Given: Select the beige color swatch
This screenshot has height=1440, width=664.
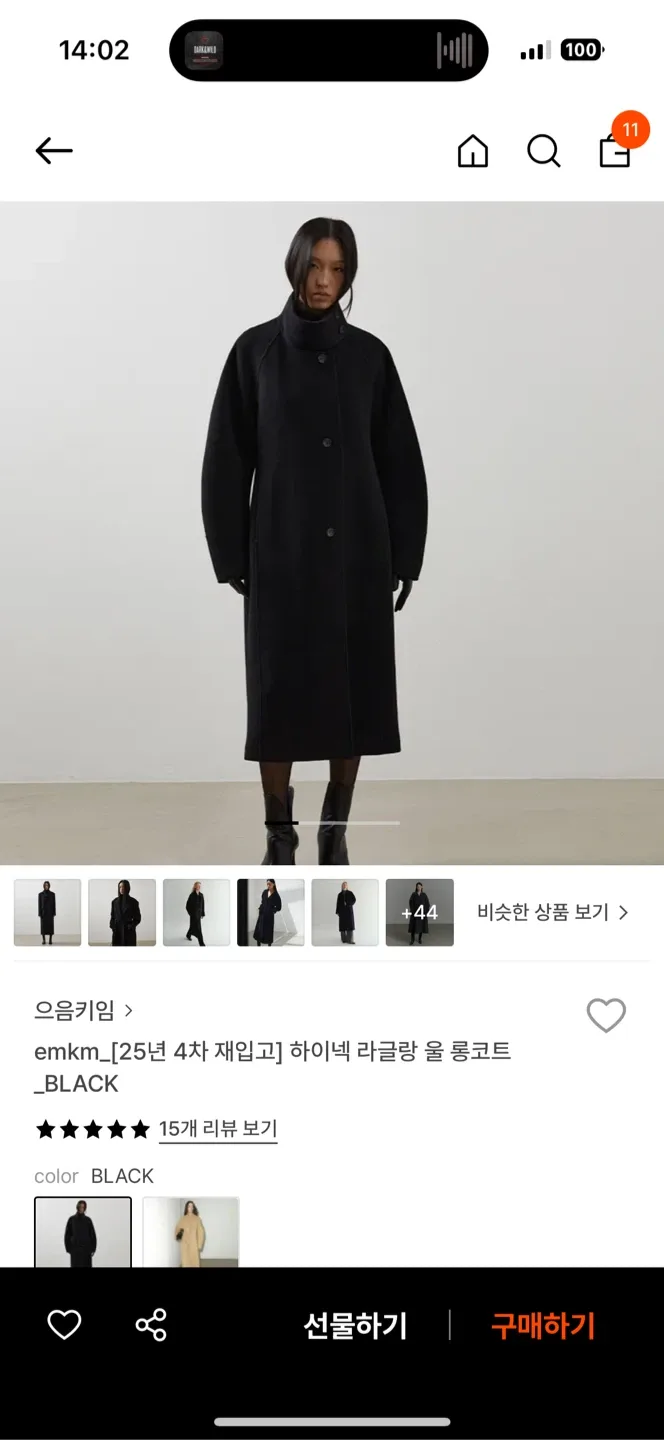Looking at the screenshot, I should point(191,1232).
